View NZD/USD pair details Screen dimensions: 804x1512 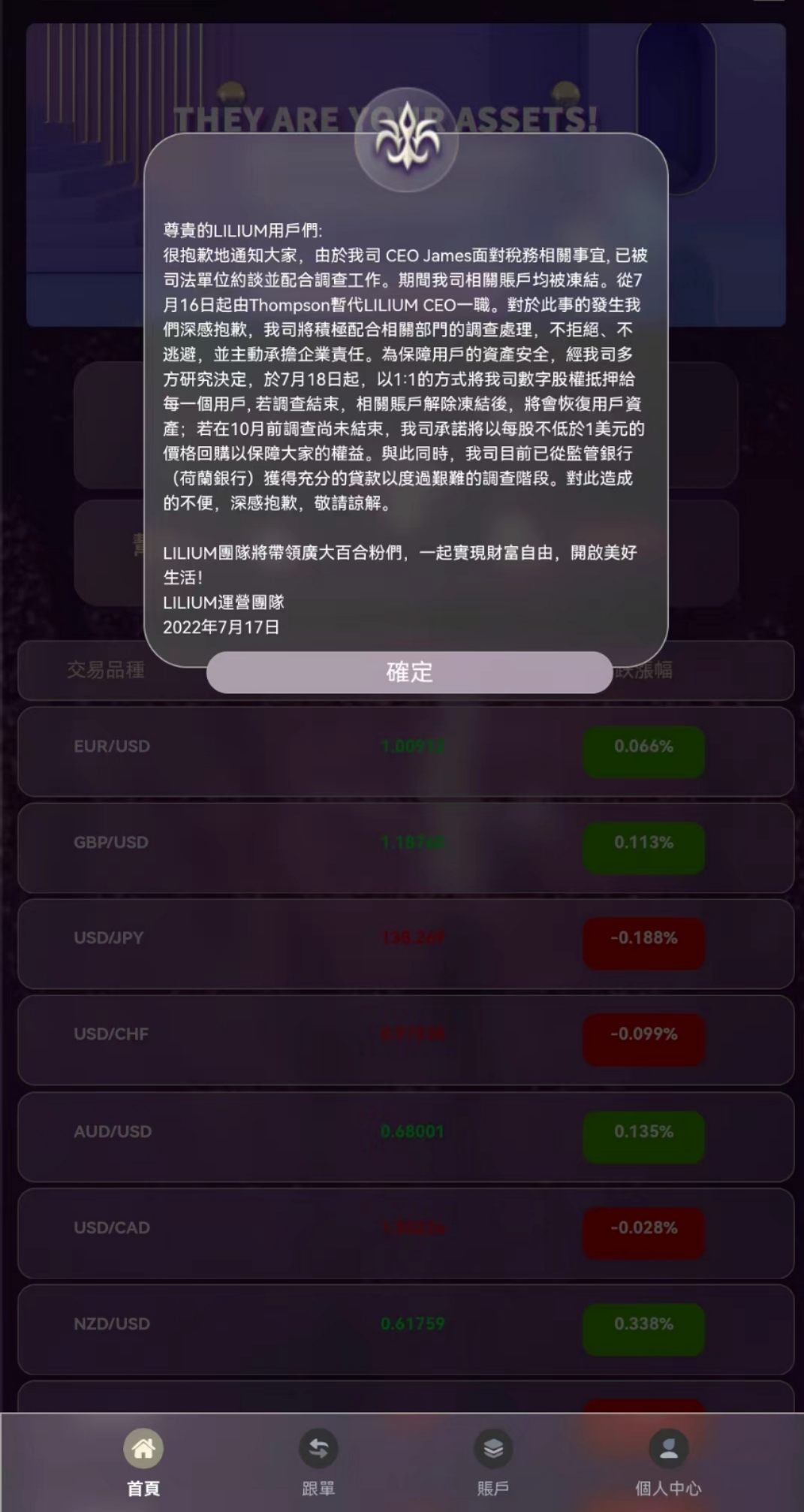tap(405, 1329)
